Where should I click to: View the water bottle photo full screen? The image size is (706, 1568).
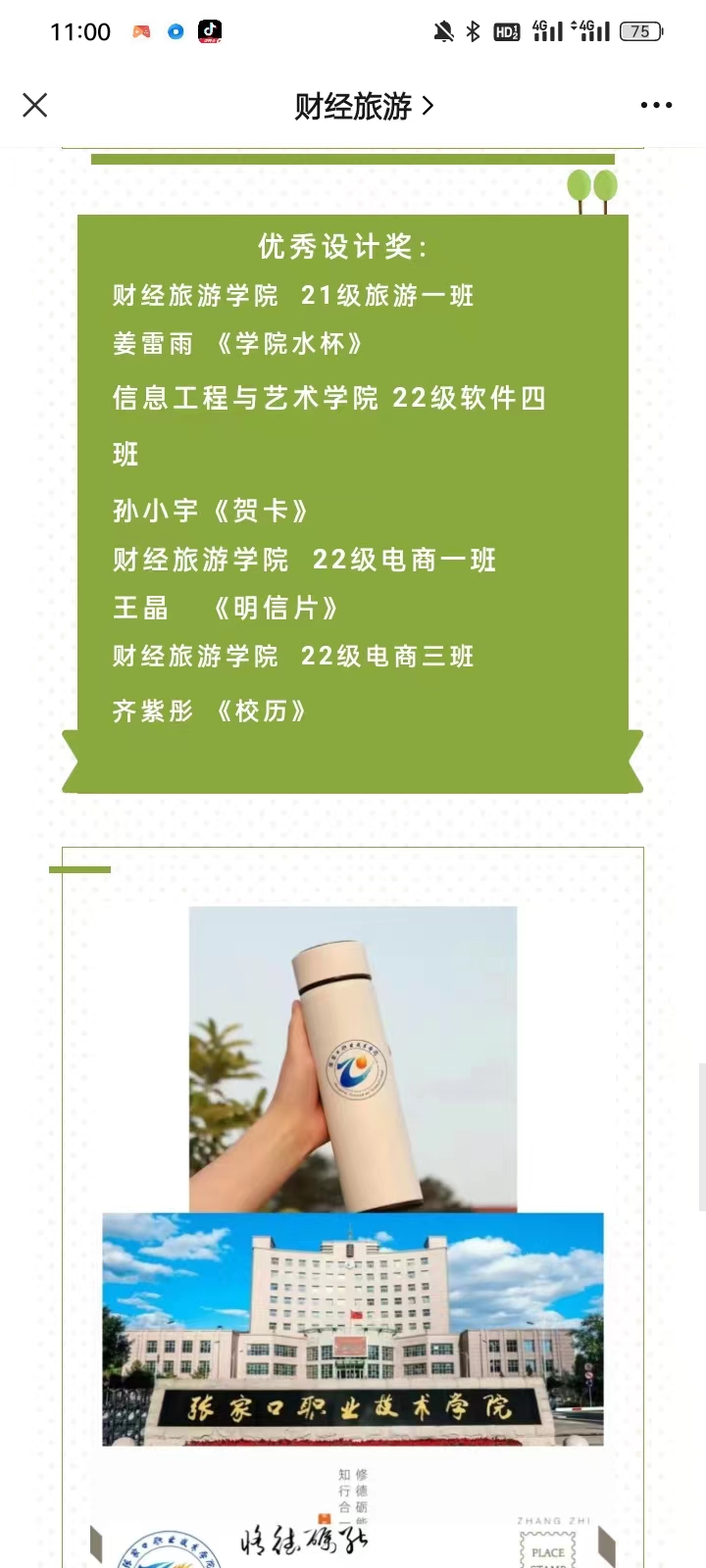353,1058
